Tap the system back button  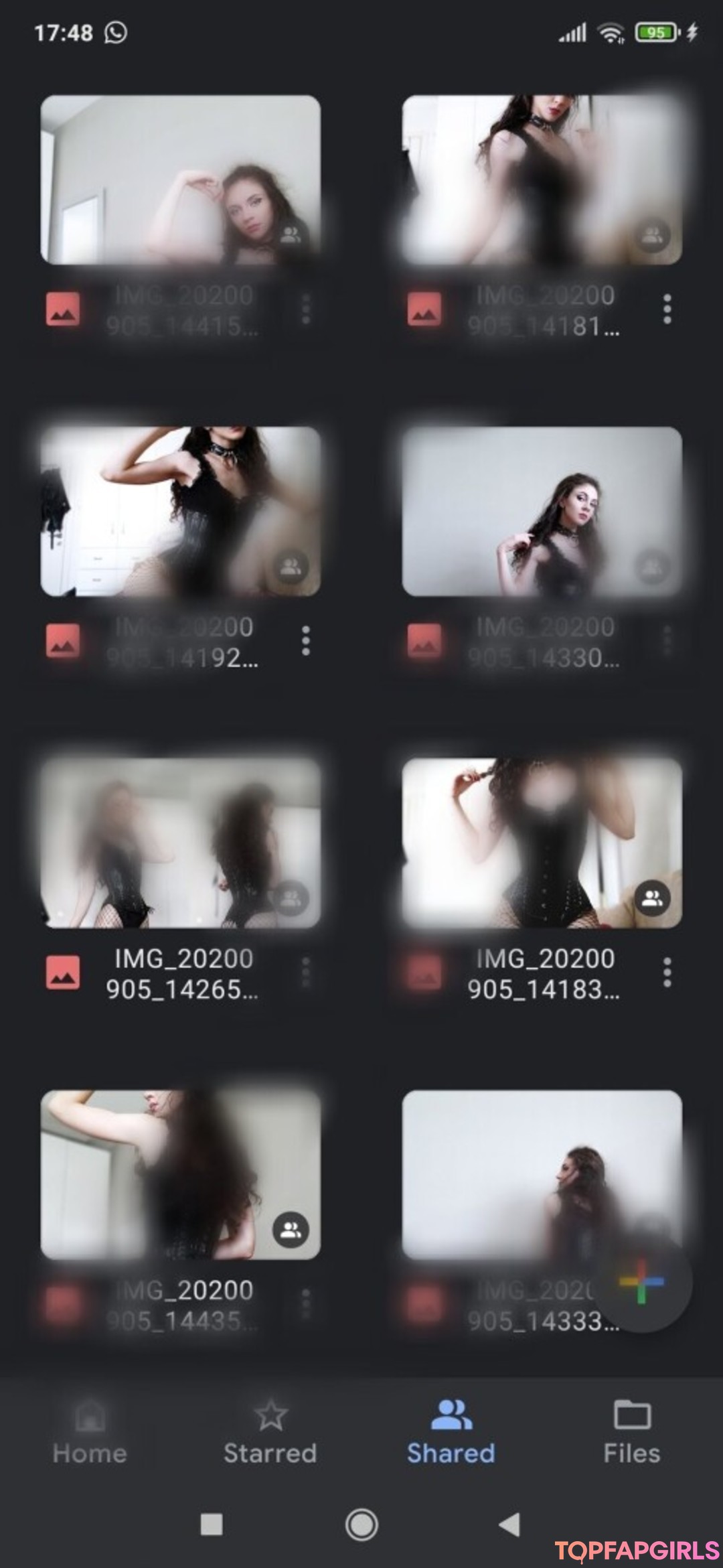point(510,1524)
